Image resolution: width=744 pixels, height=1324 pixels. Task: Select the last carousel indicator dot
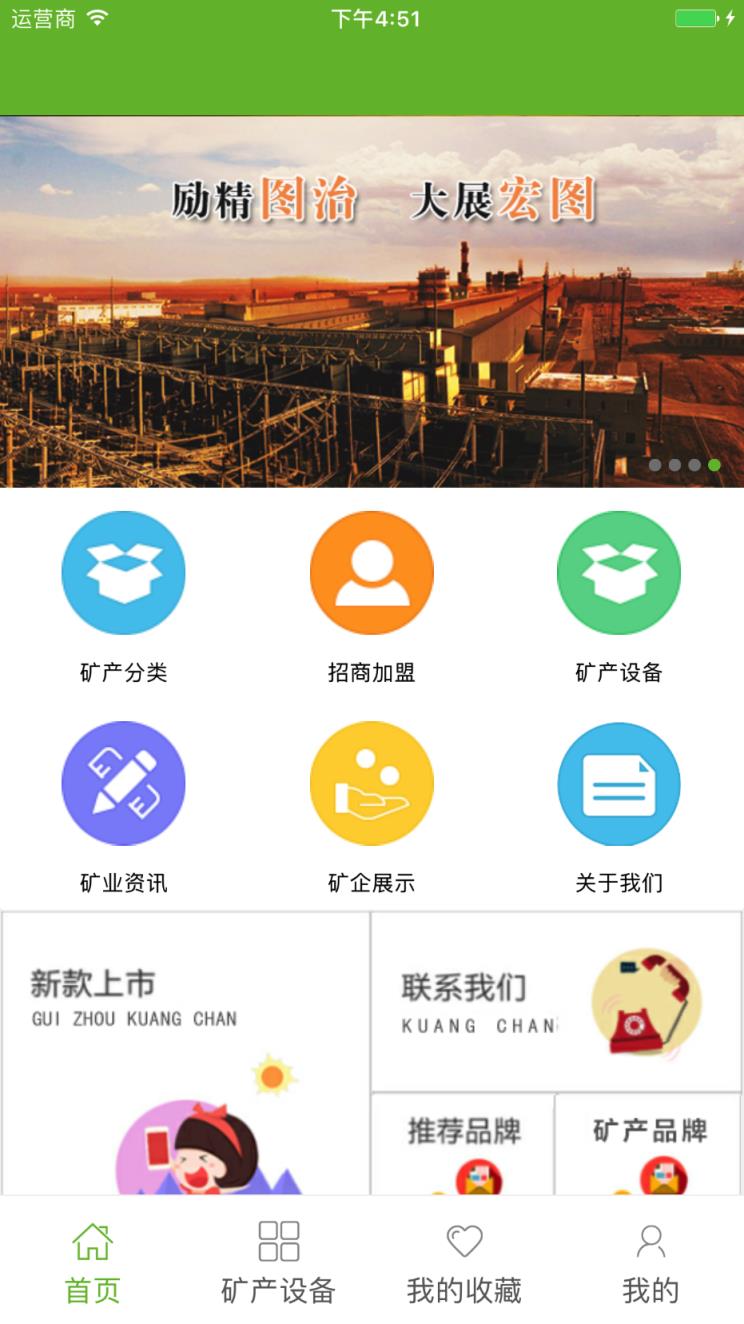point(714,464)
